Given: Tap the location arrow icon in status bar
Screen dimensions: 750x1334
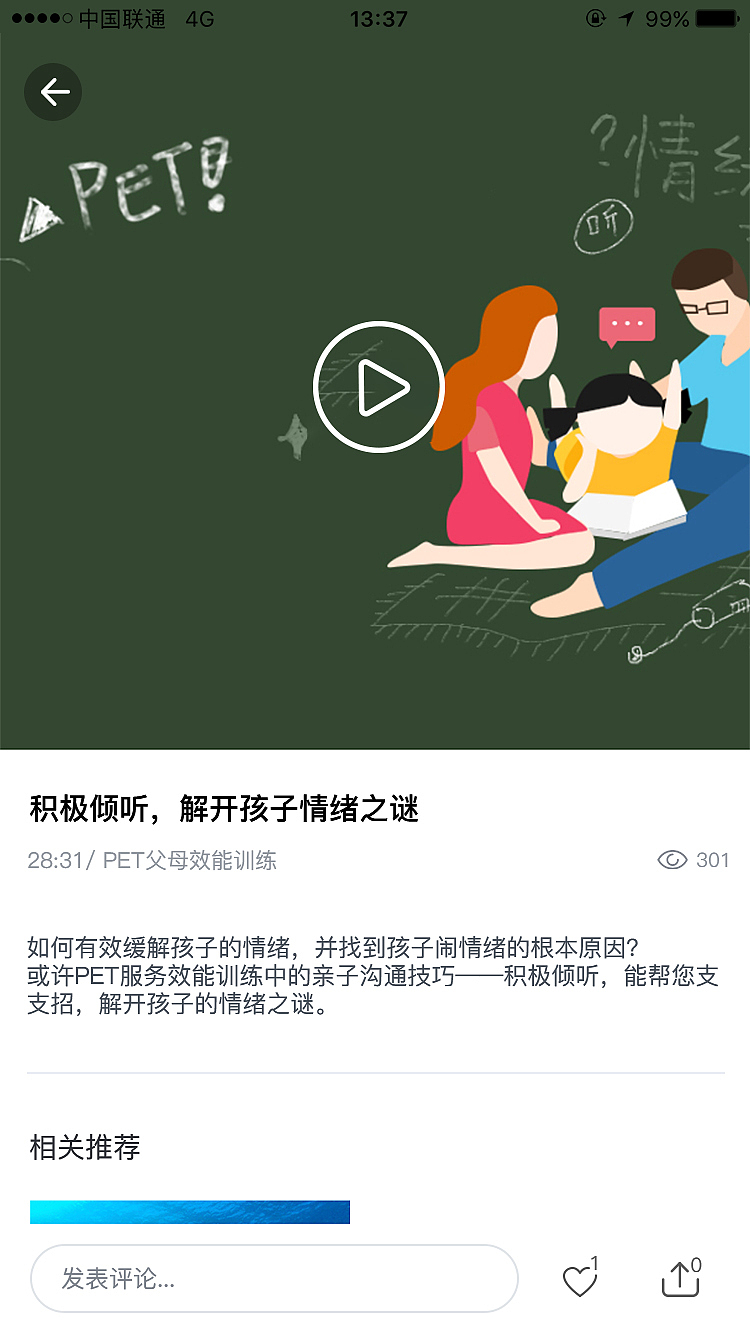Looking at the screenshot, I should (627, 17).
